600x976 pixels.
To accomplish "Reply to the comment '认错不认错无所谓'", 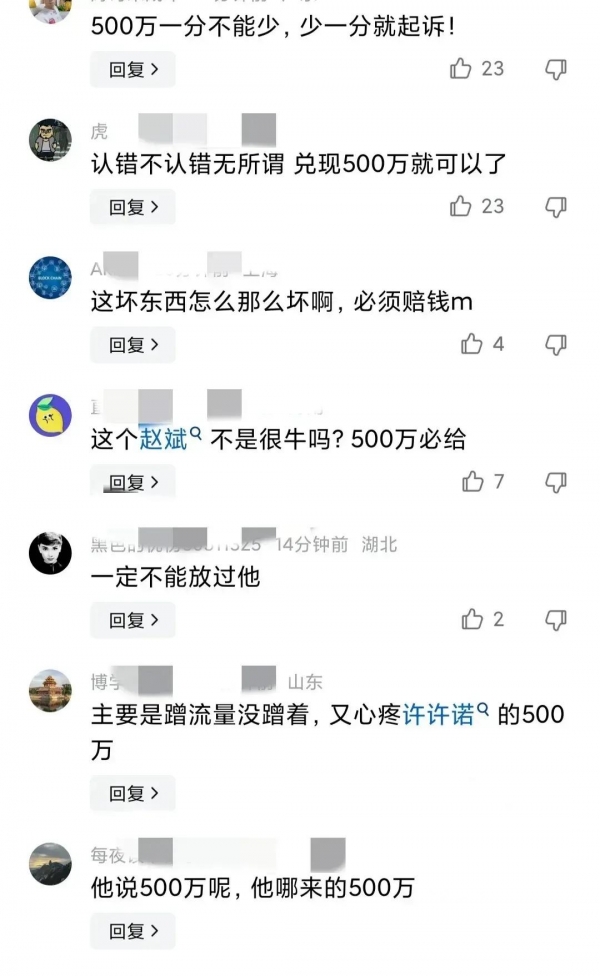I will click(x=132, y=207).
